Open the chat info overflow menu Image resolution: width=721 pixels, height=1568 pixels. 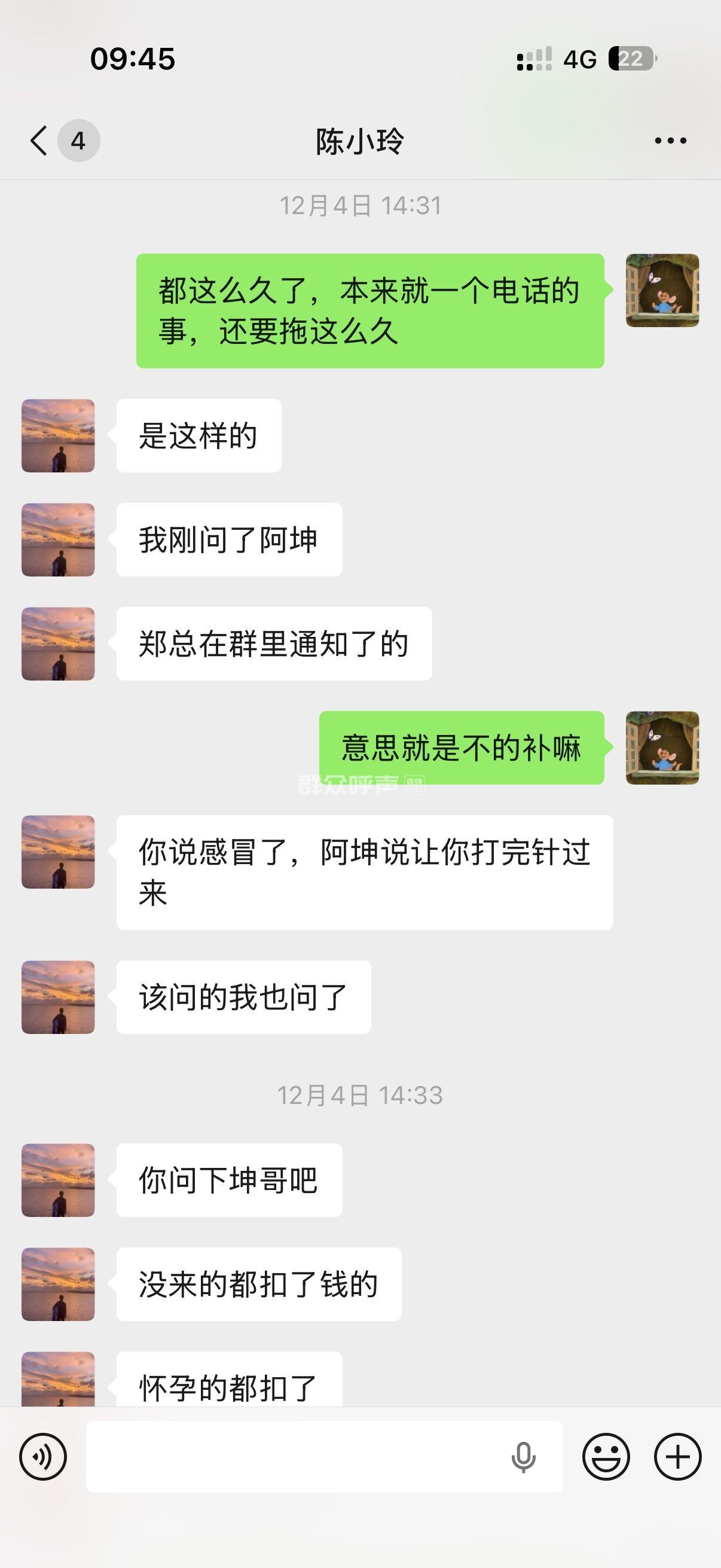click(x=670, y=141)
